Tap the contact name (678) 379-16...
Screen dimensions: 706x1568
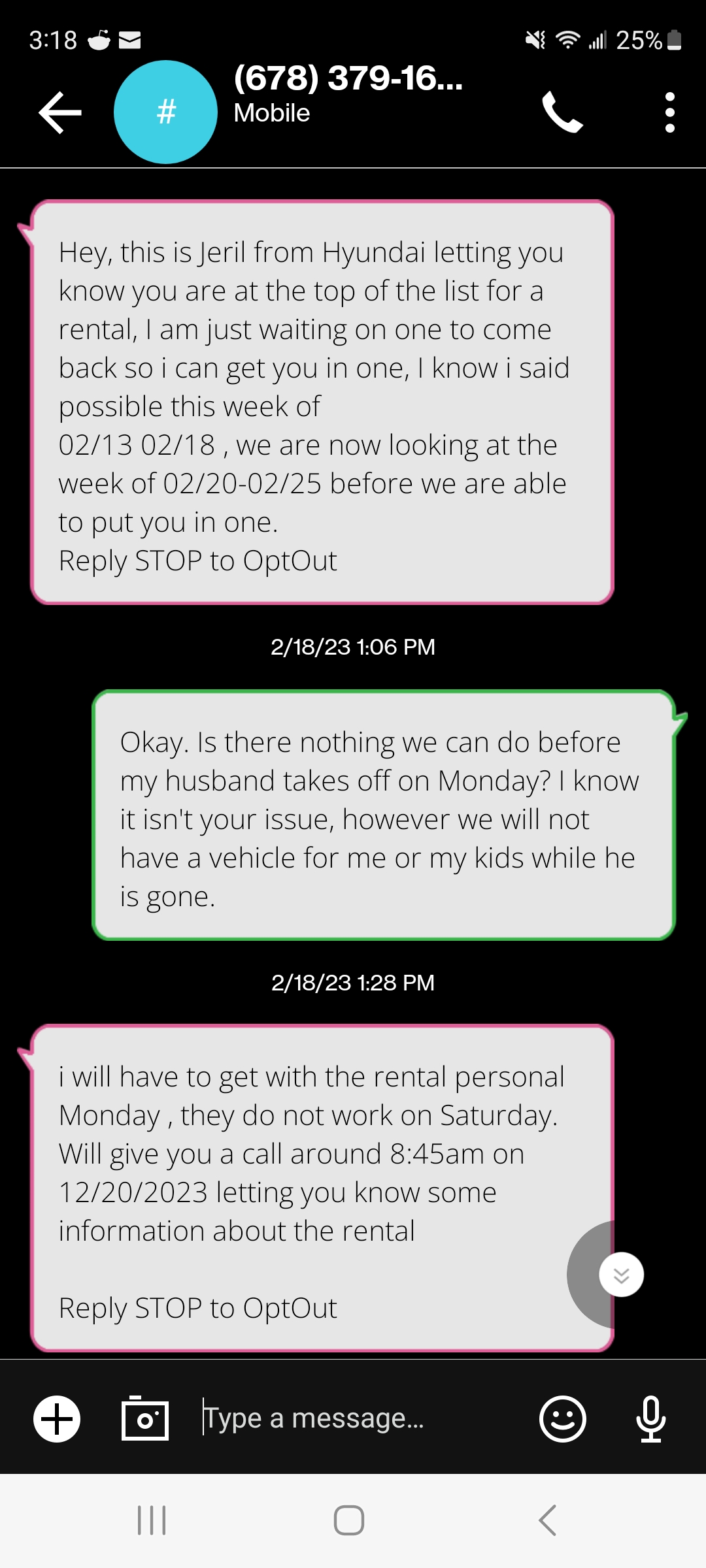[348, 80]
